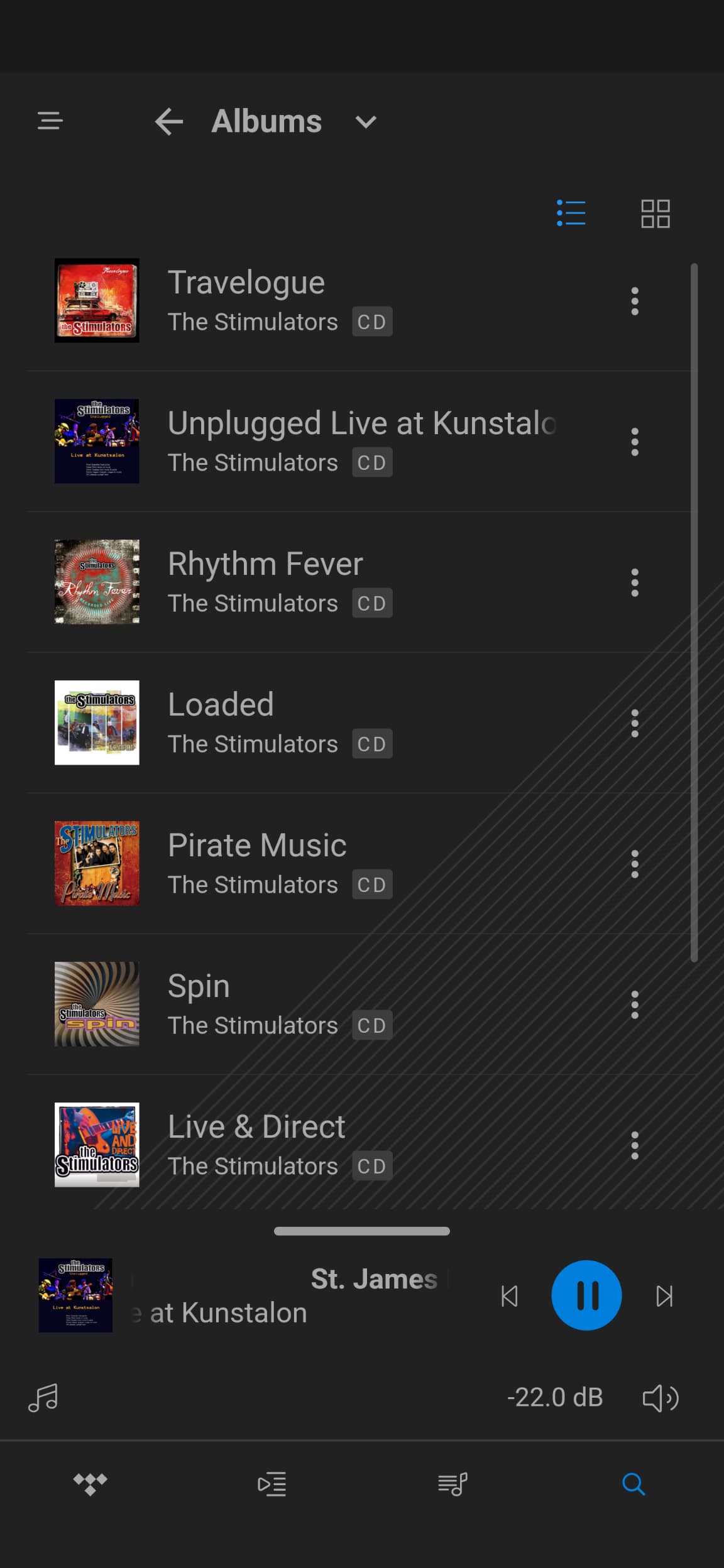724x1568 pixels.
Task: Switch to grid view layout
Action: click(655, 214)
